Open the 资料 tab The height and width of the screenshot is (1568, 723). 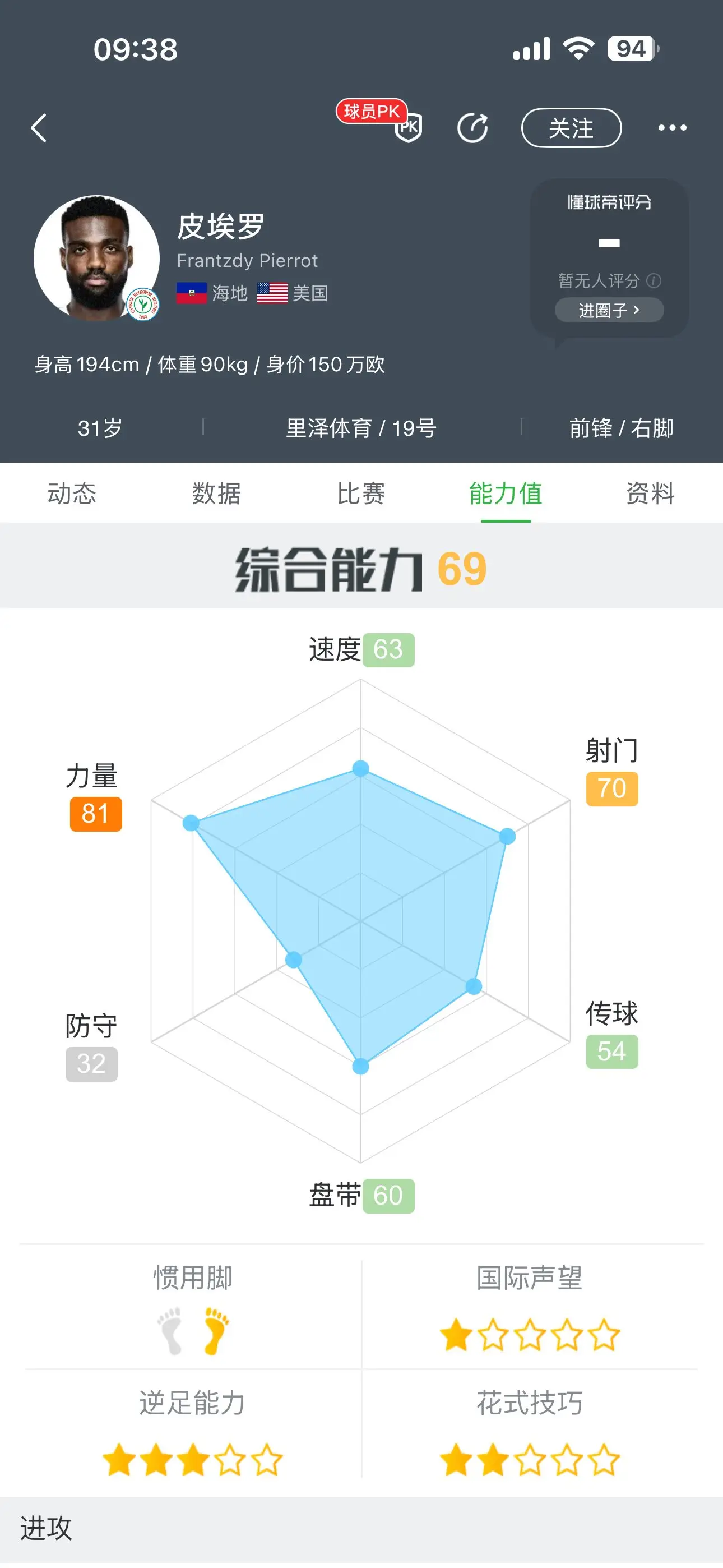(x=651, y=493)
